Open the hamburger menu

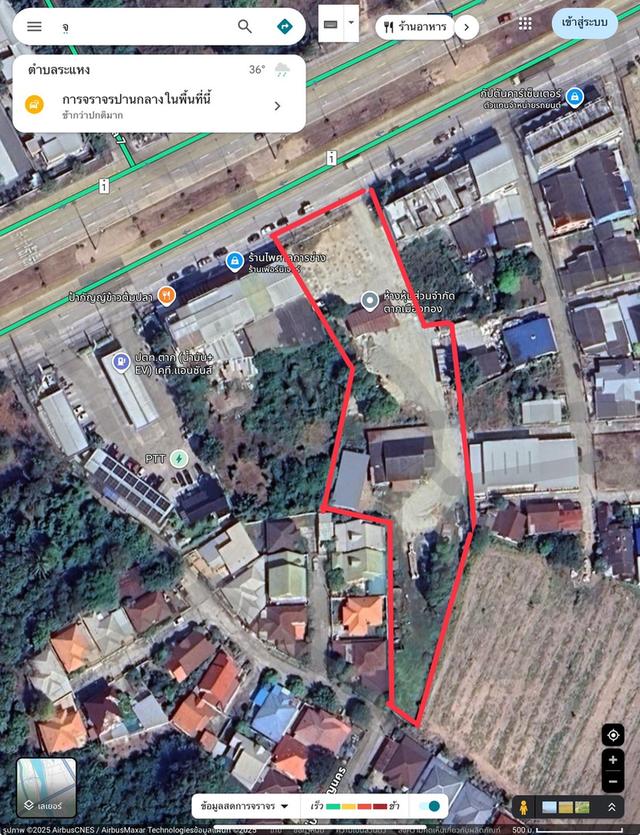point(34,26)
